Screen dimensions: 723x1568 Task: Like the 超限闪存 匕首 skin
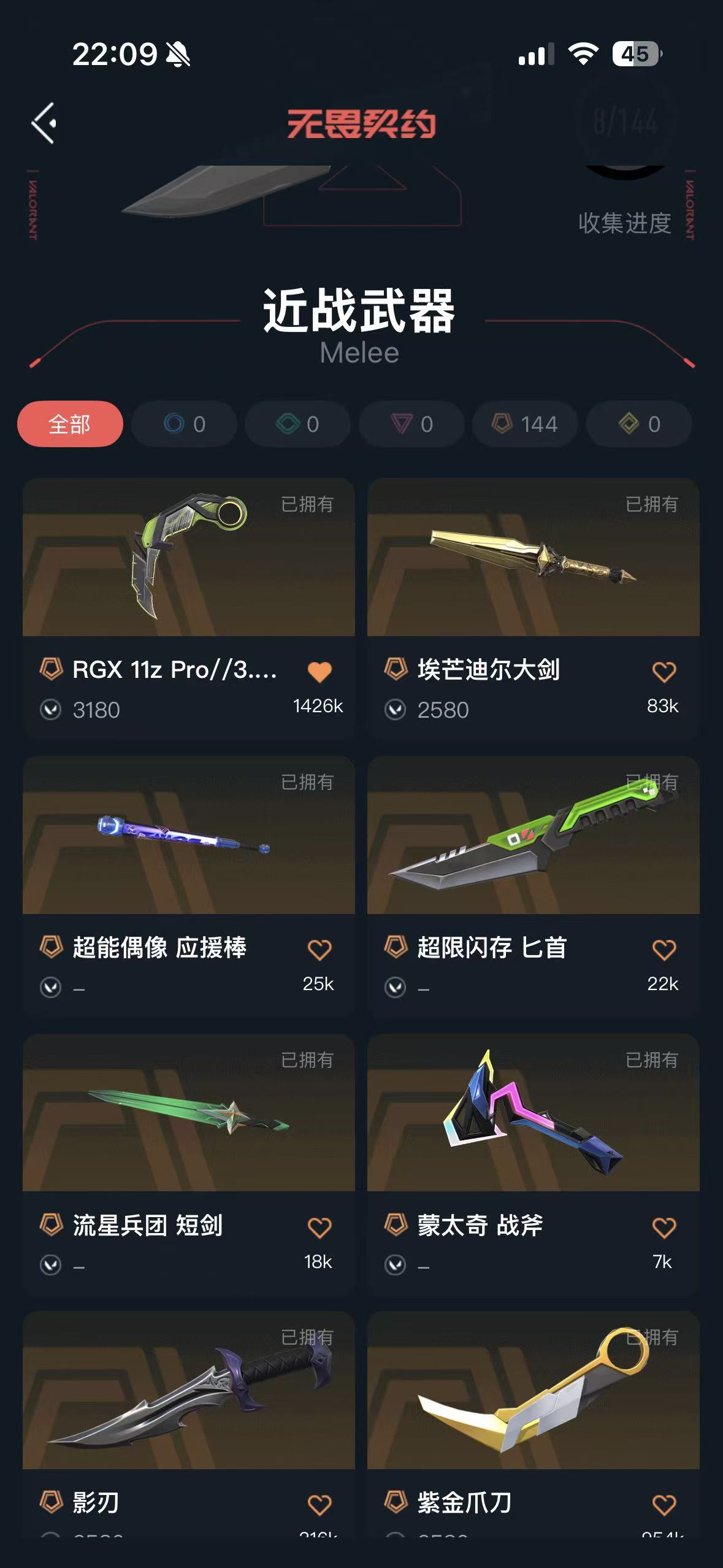click(664, 950)
